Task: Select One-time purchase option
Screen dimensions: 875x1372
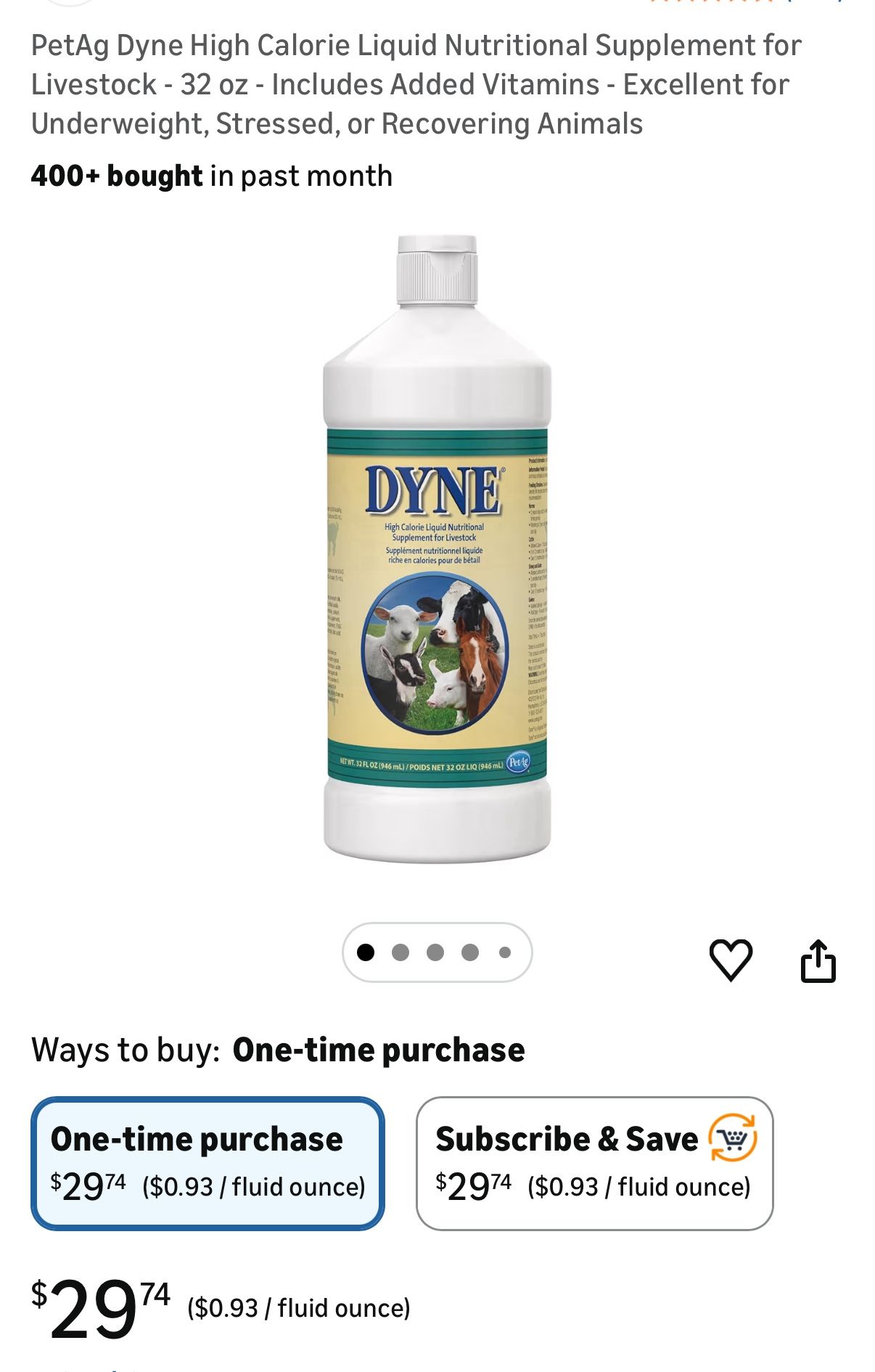Action: [x=208, y=1163]
